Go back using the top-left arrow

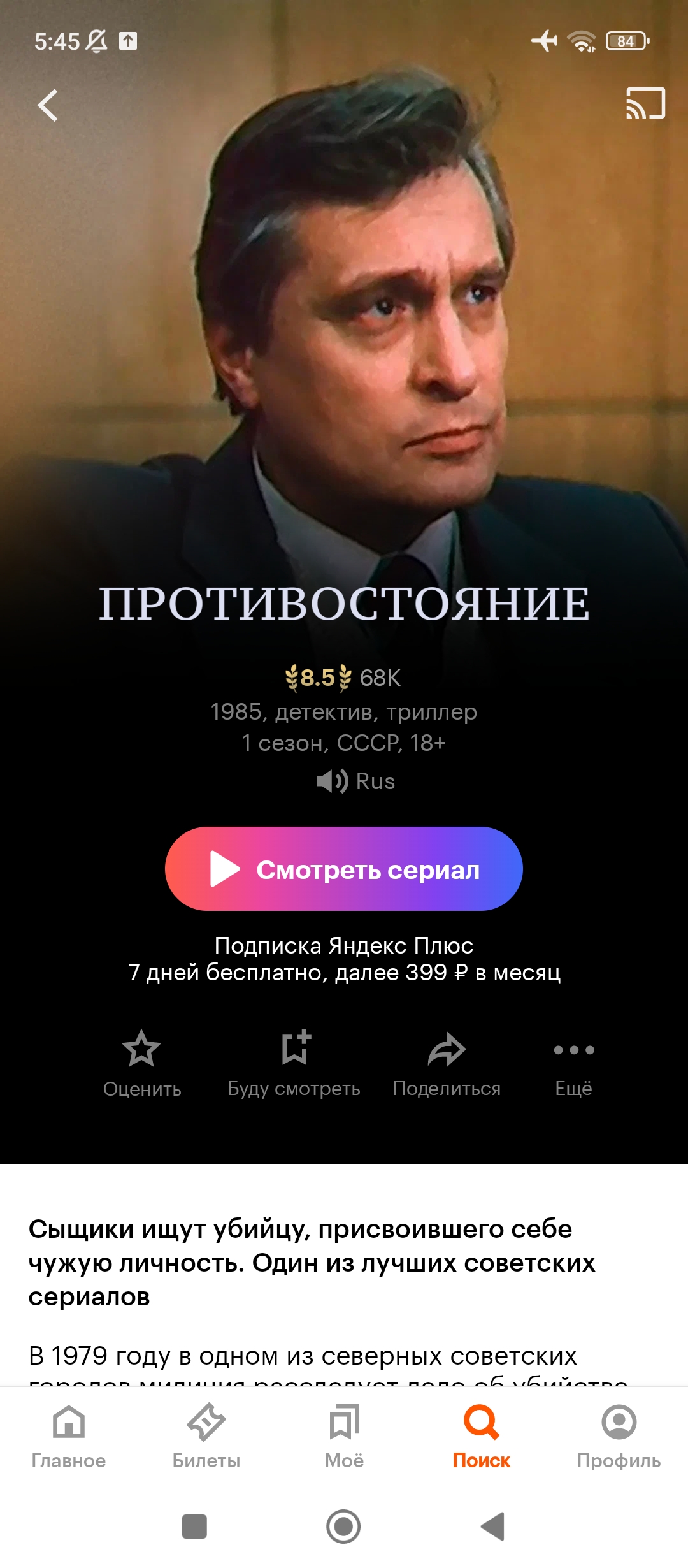[x=48, y=105]
